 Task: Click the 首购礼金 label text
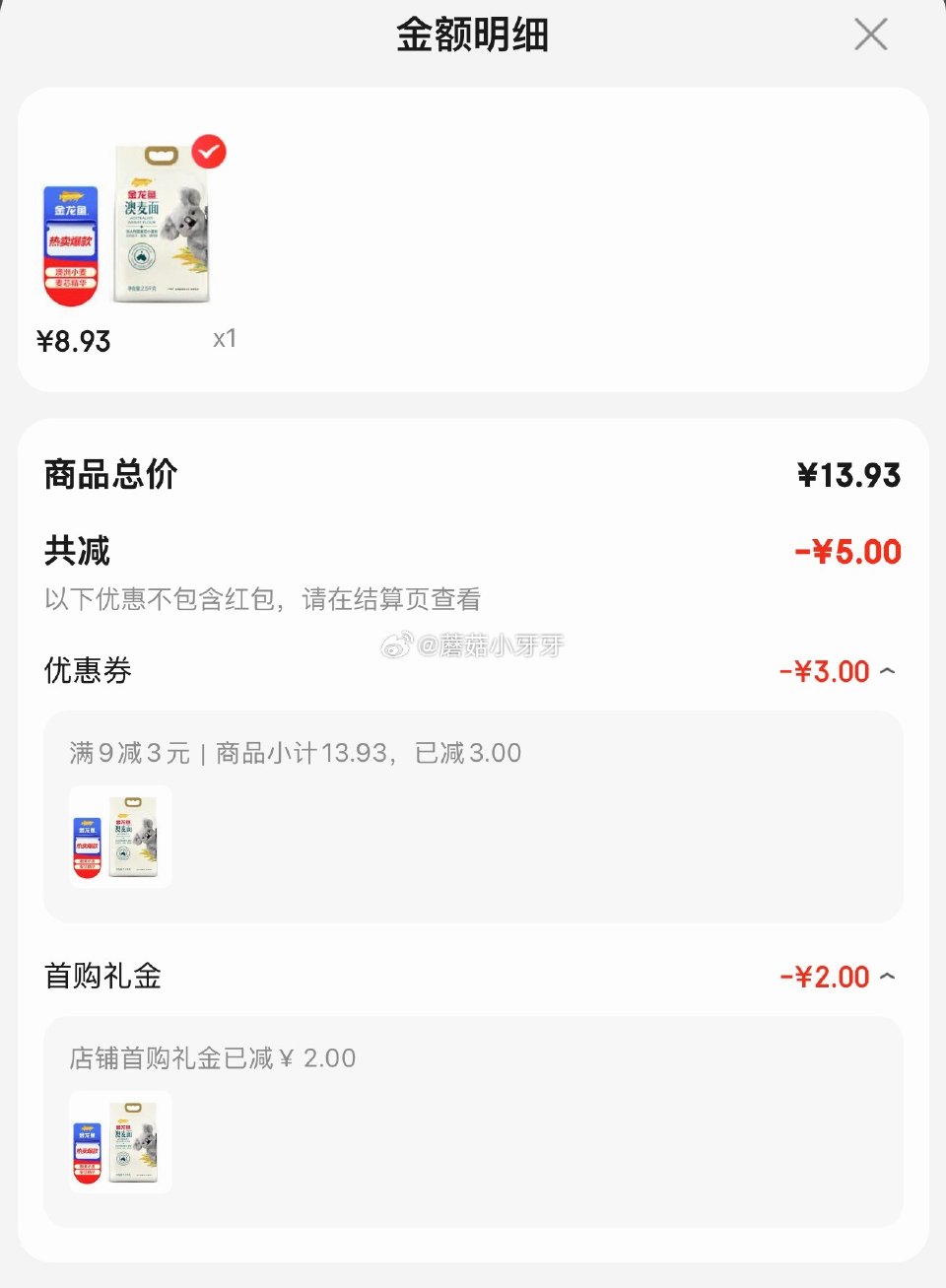pos(101,976)
